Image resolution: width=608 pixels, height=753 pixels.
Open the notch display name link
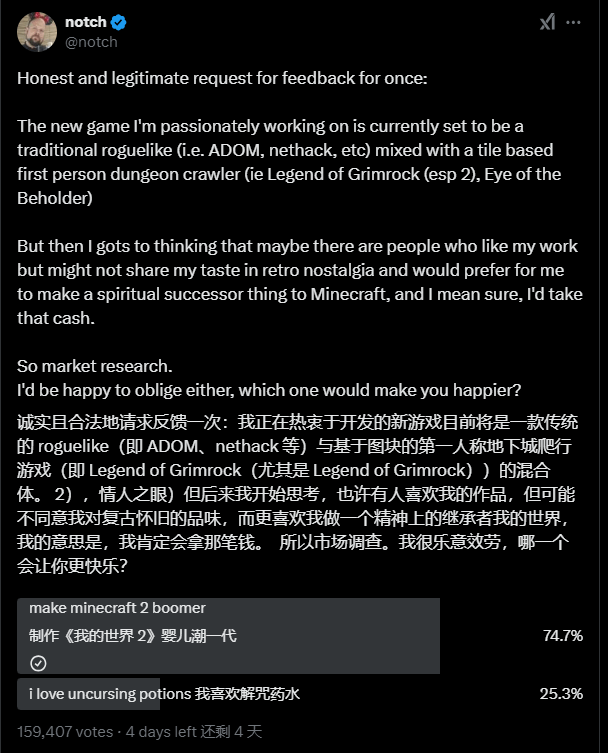point(86,22)
